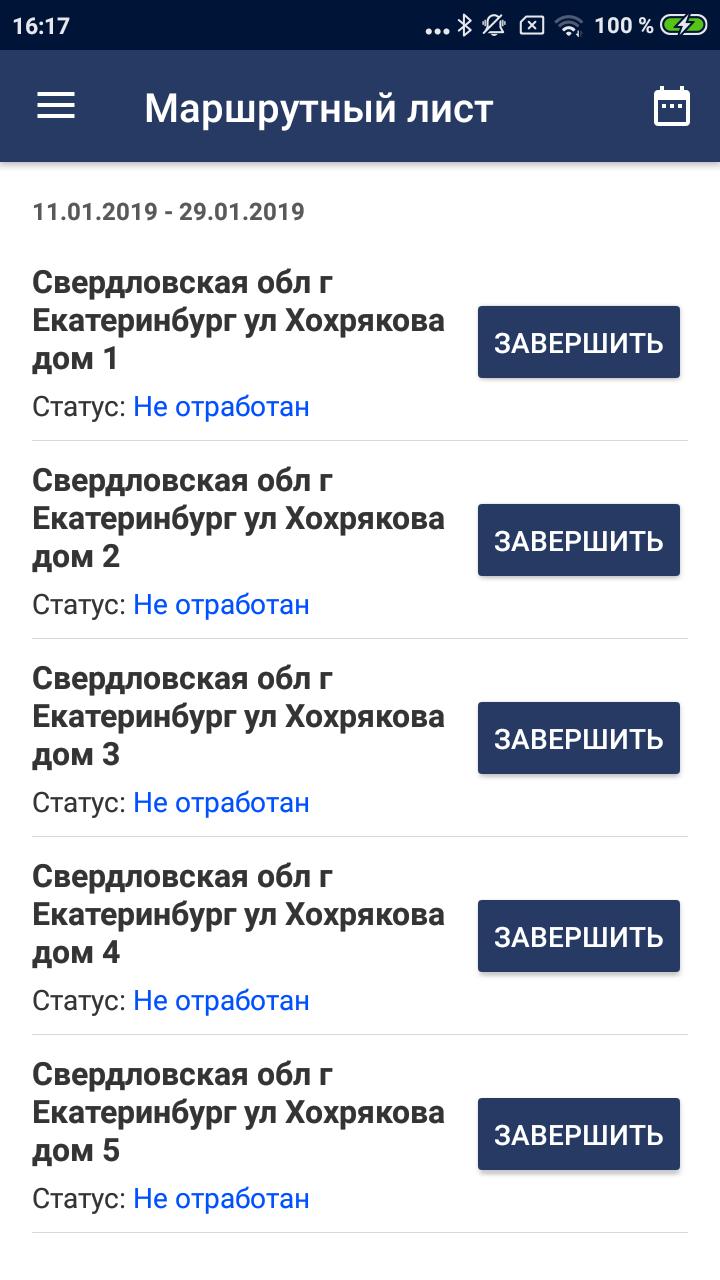
Task: Mark Хохрякова дом 5 as completed
Action: point(578,1134)
